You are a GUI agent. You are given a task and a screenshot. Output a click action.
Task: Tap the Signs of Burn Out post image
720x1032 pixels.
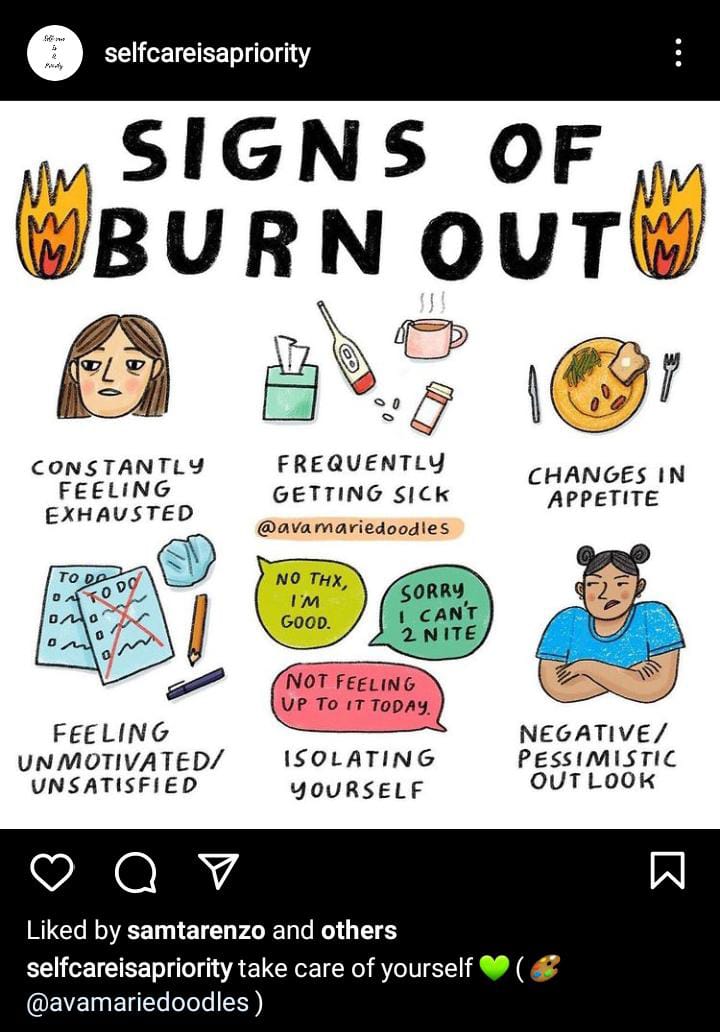360,465
